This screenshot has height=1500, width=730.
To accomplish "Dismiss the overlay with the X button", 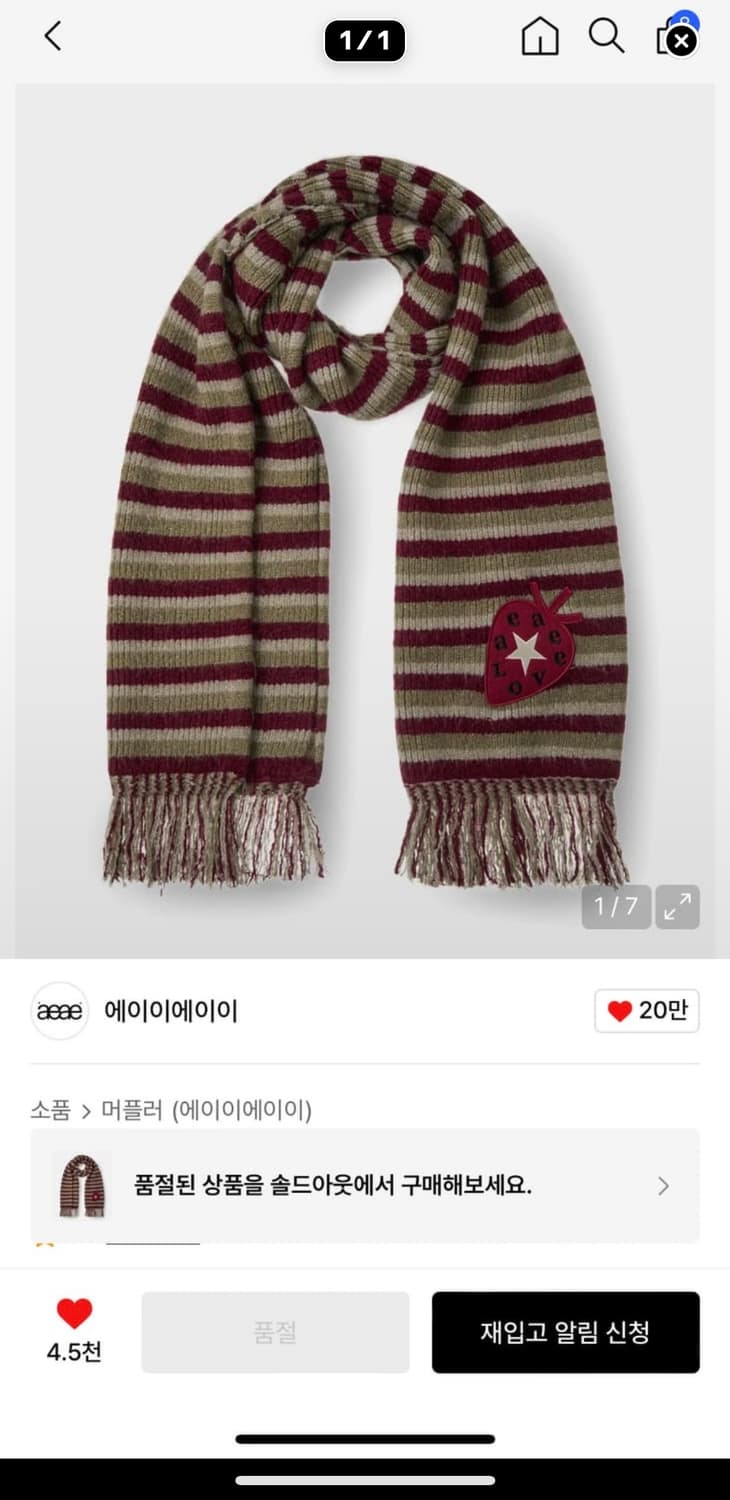I will (681, 40).
